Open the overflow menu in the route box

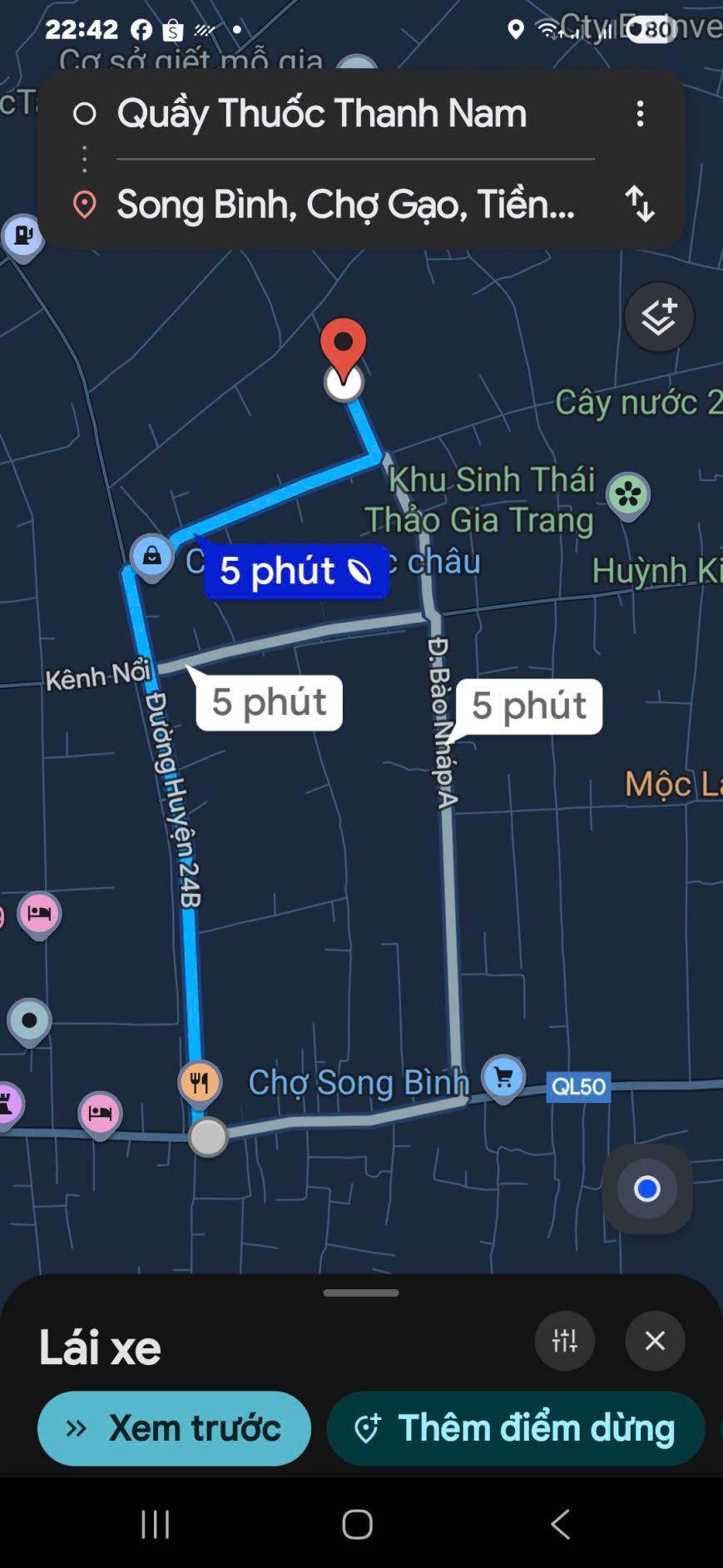pyautogui.click(x=639, y=113)
